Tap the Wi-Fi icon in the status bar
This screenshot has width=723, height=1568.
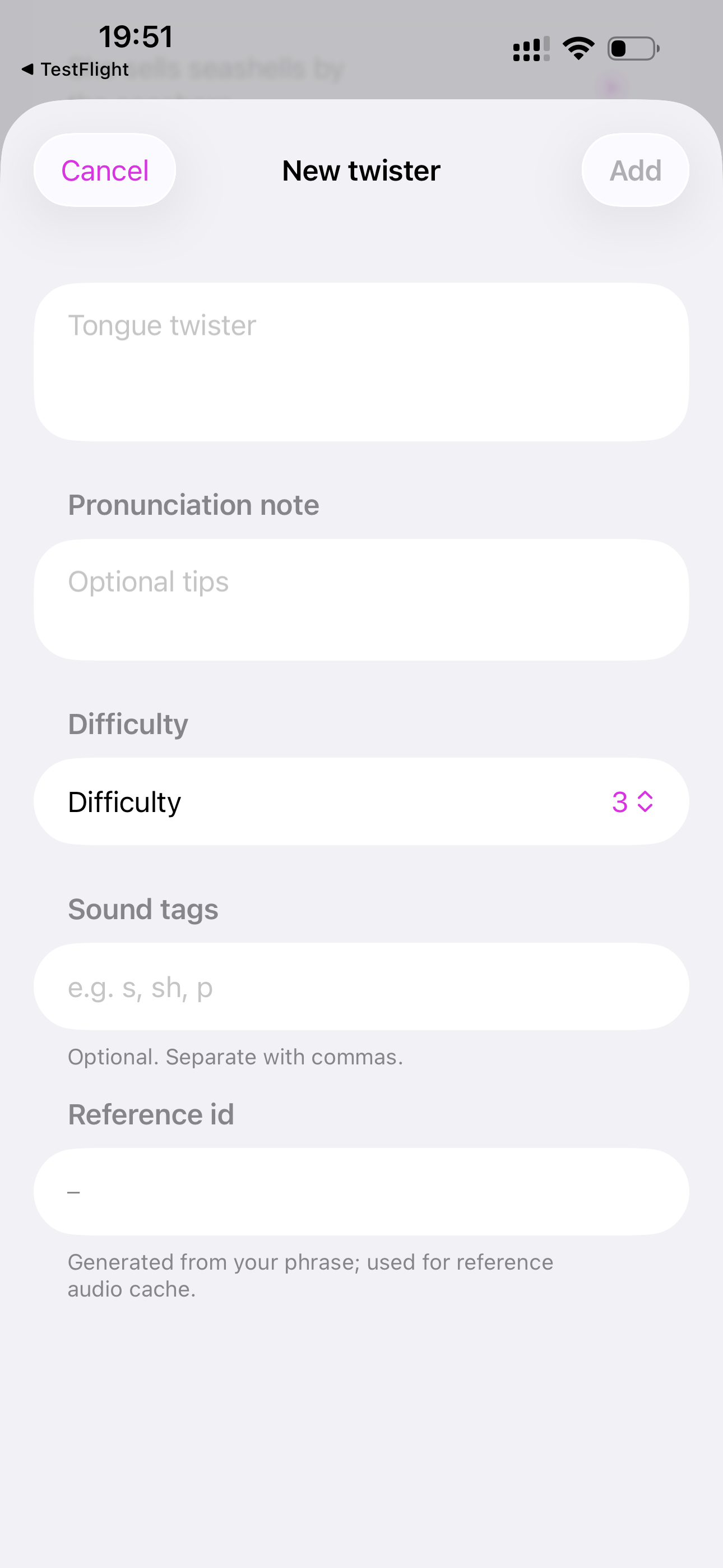577,48
